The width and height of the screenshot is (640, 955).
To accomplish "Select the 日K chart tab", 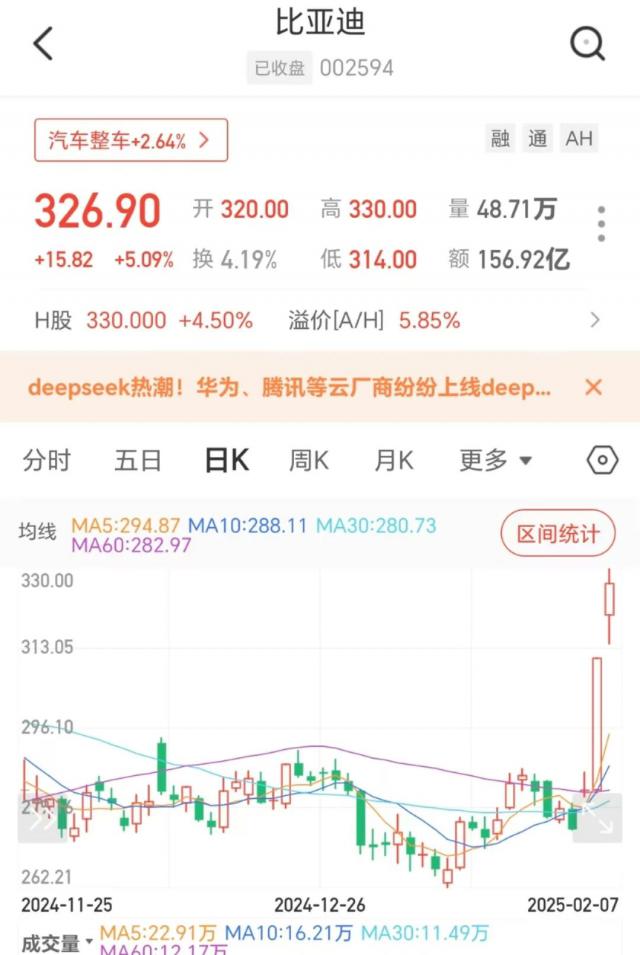I will point(226,460).
